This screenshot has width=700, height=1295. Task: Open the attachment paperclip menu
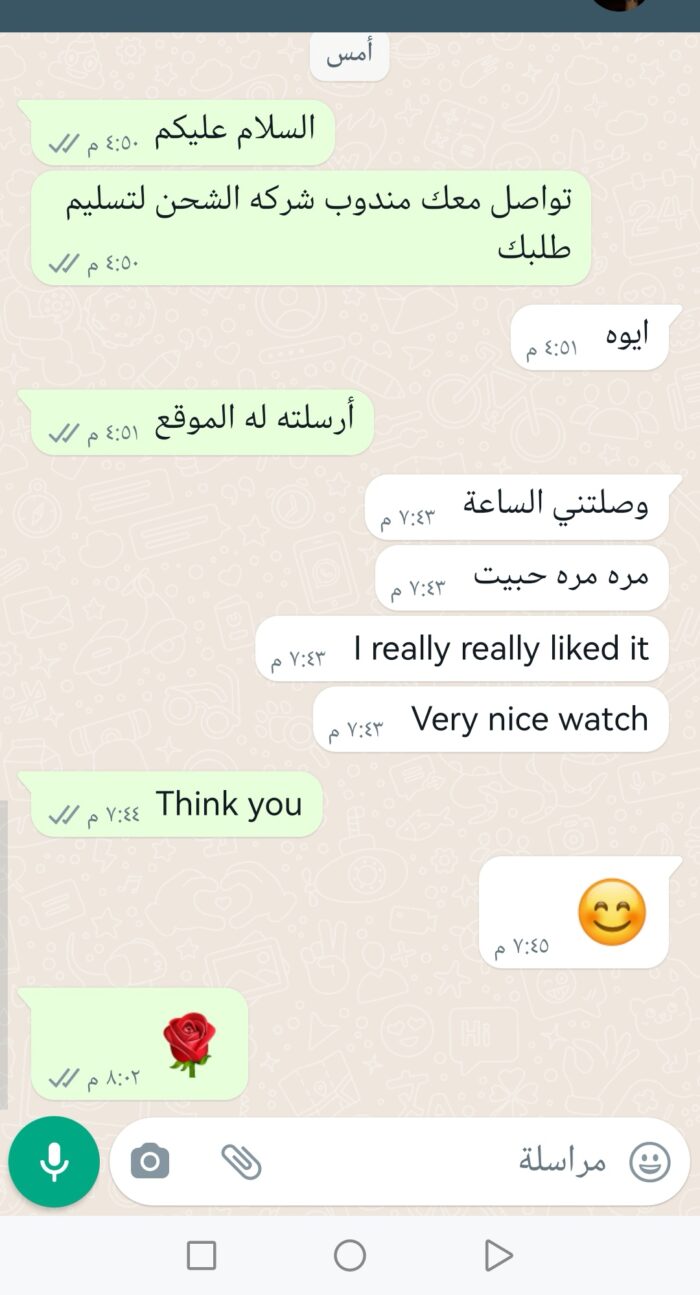click(241, 1162)
